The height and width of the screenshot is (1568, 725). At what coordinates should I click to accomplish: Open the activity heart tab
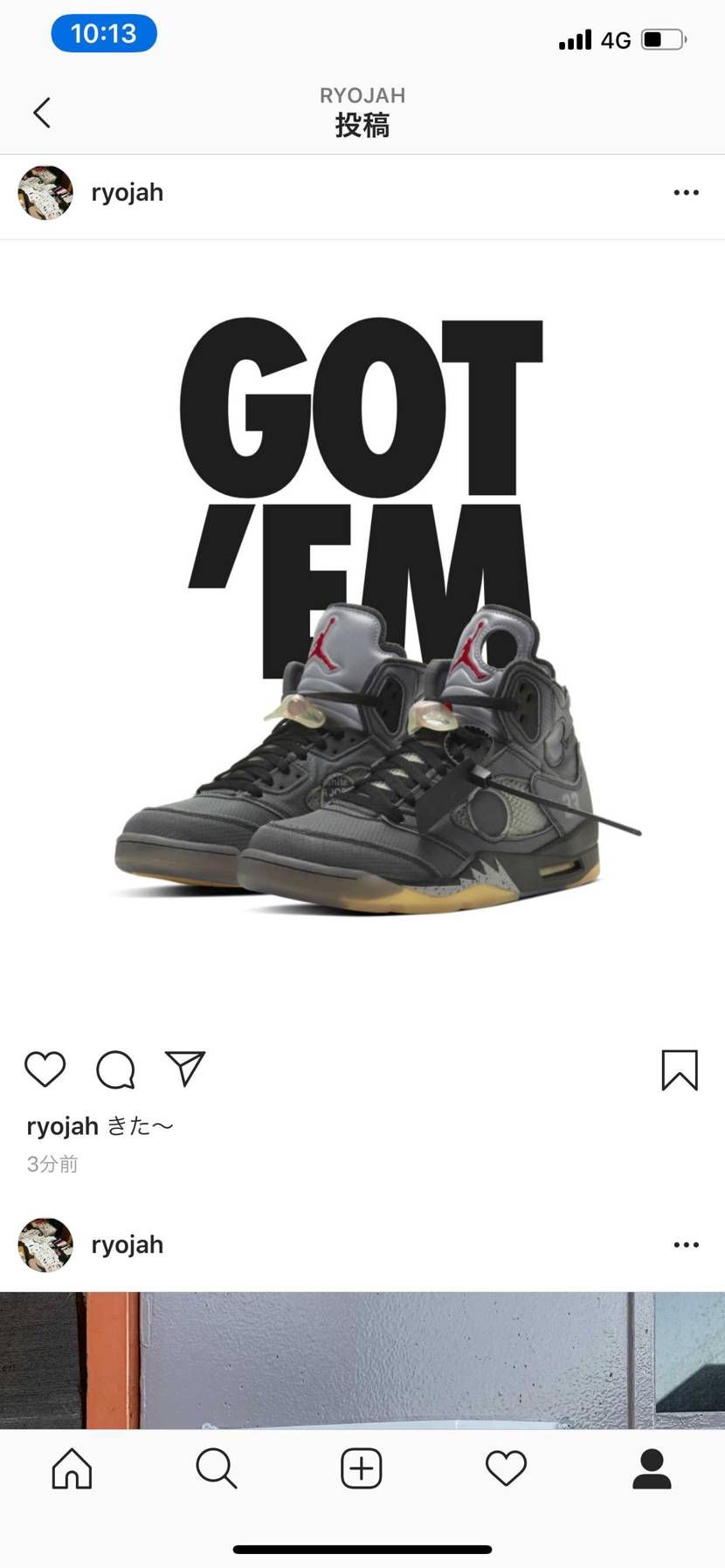pos(507,1468)
